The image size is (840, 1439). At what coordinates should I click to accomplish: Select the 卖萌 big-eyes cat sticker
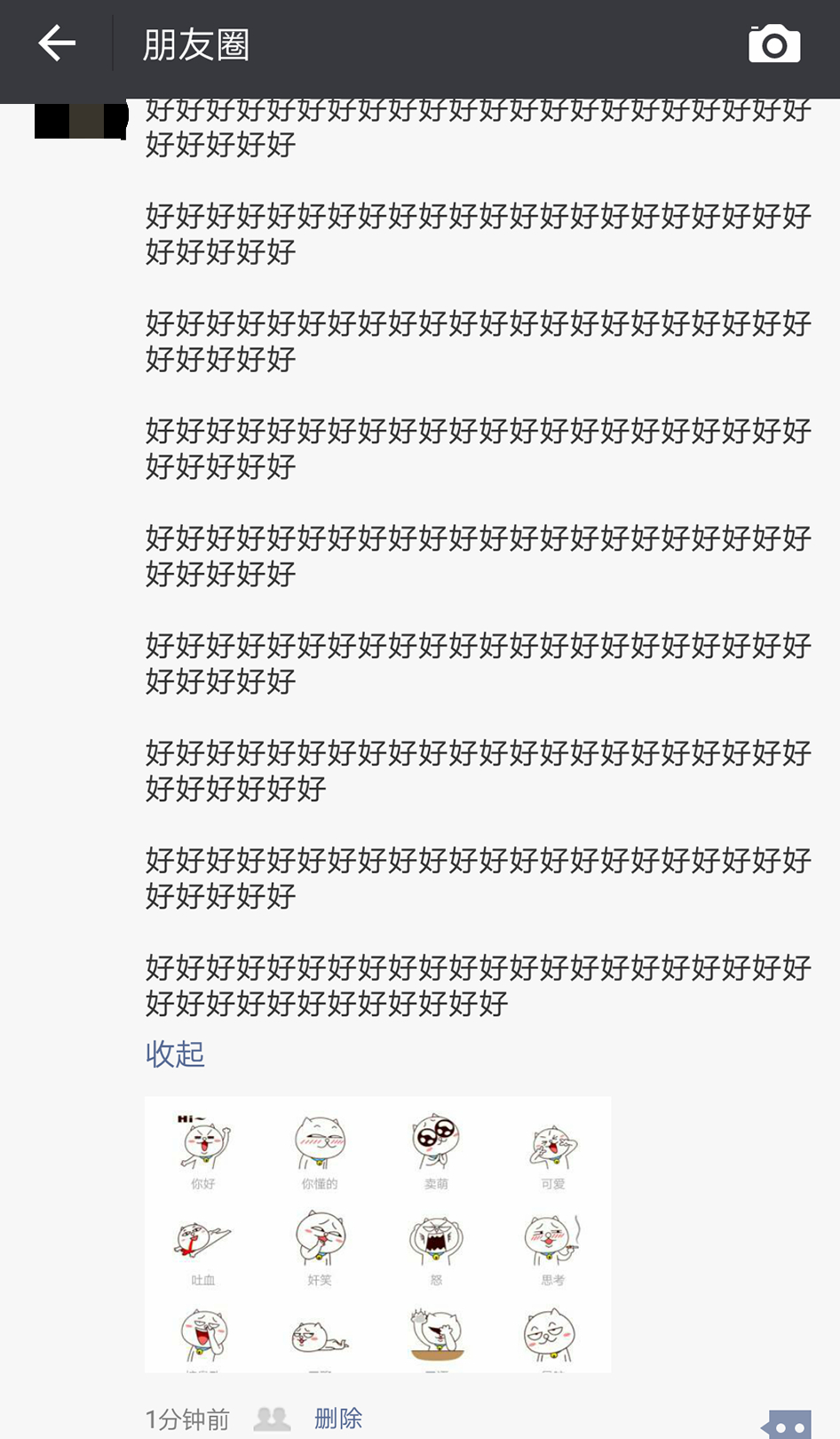pos(435,1146)
